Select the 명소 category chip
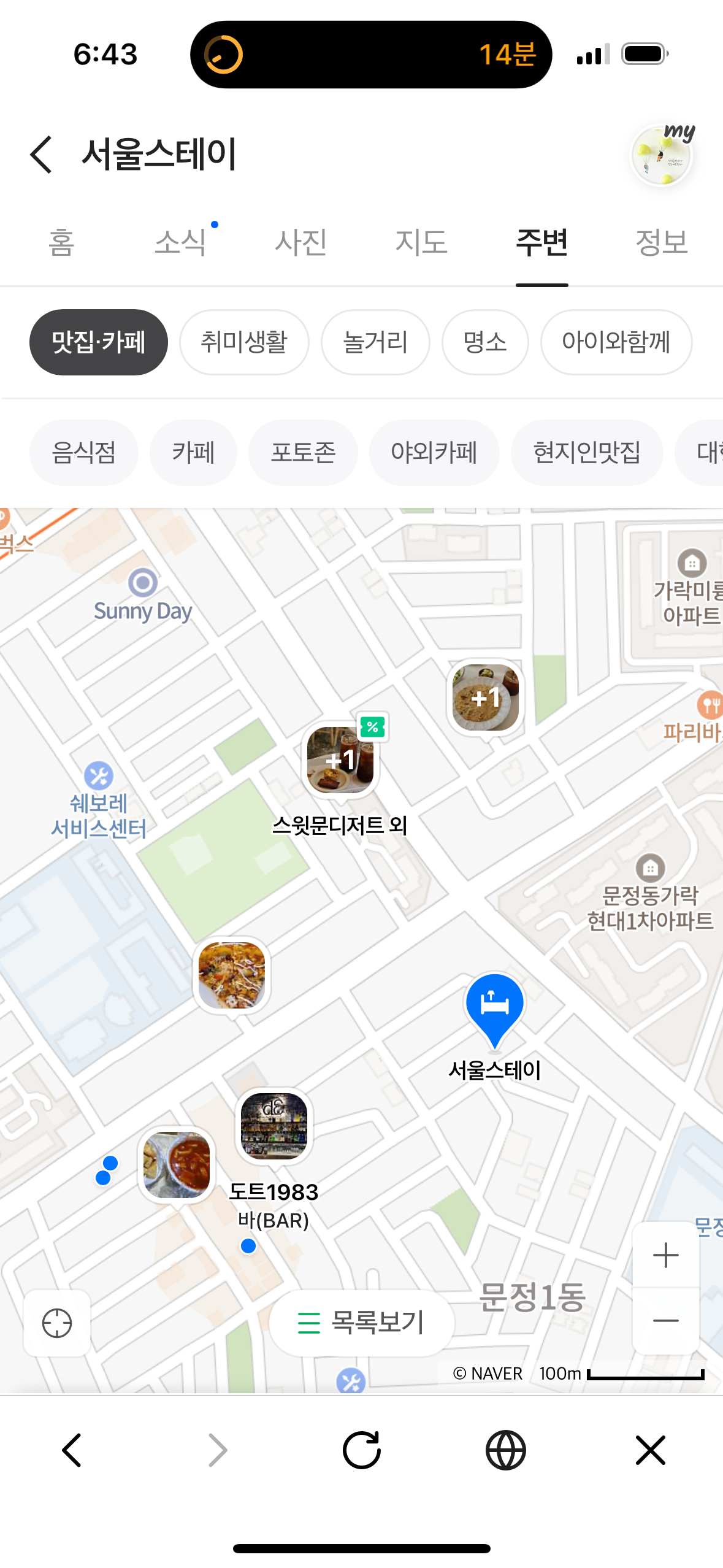Image resolution: width=723 pixels, height=1568 pixels. 485,342
